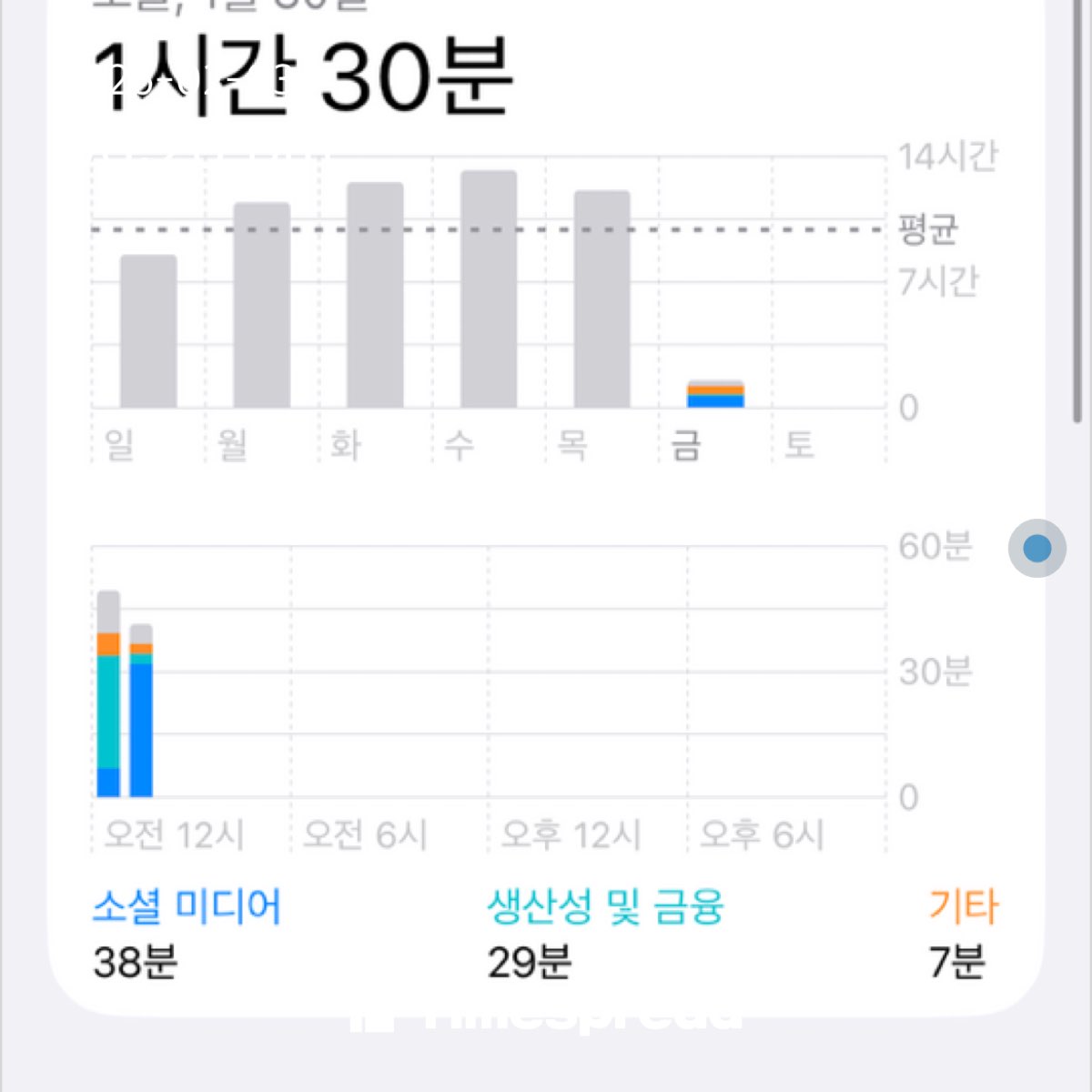
Task: Select the 월 (Monday) usage bar
Action: point(262,305)
